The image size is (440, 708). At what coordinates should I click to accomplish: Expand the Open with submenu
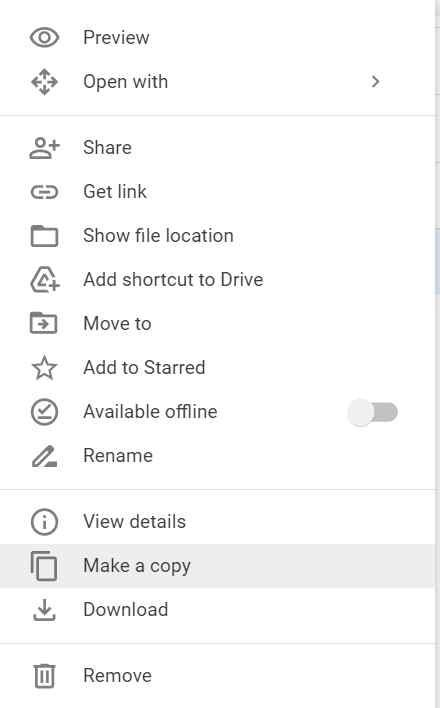click(217, 82)
